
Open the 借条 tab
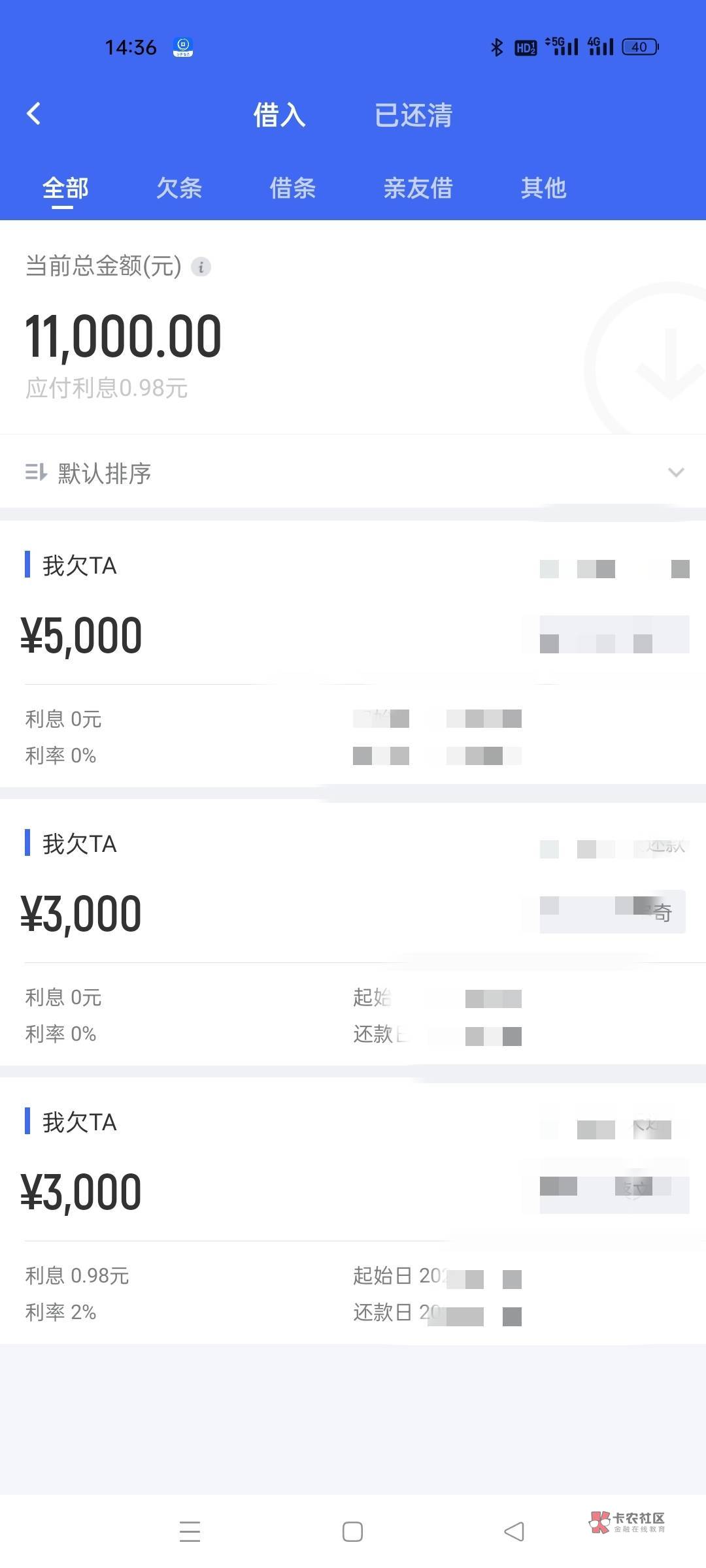(x=293, y=188)
